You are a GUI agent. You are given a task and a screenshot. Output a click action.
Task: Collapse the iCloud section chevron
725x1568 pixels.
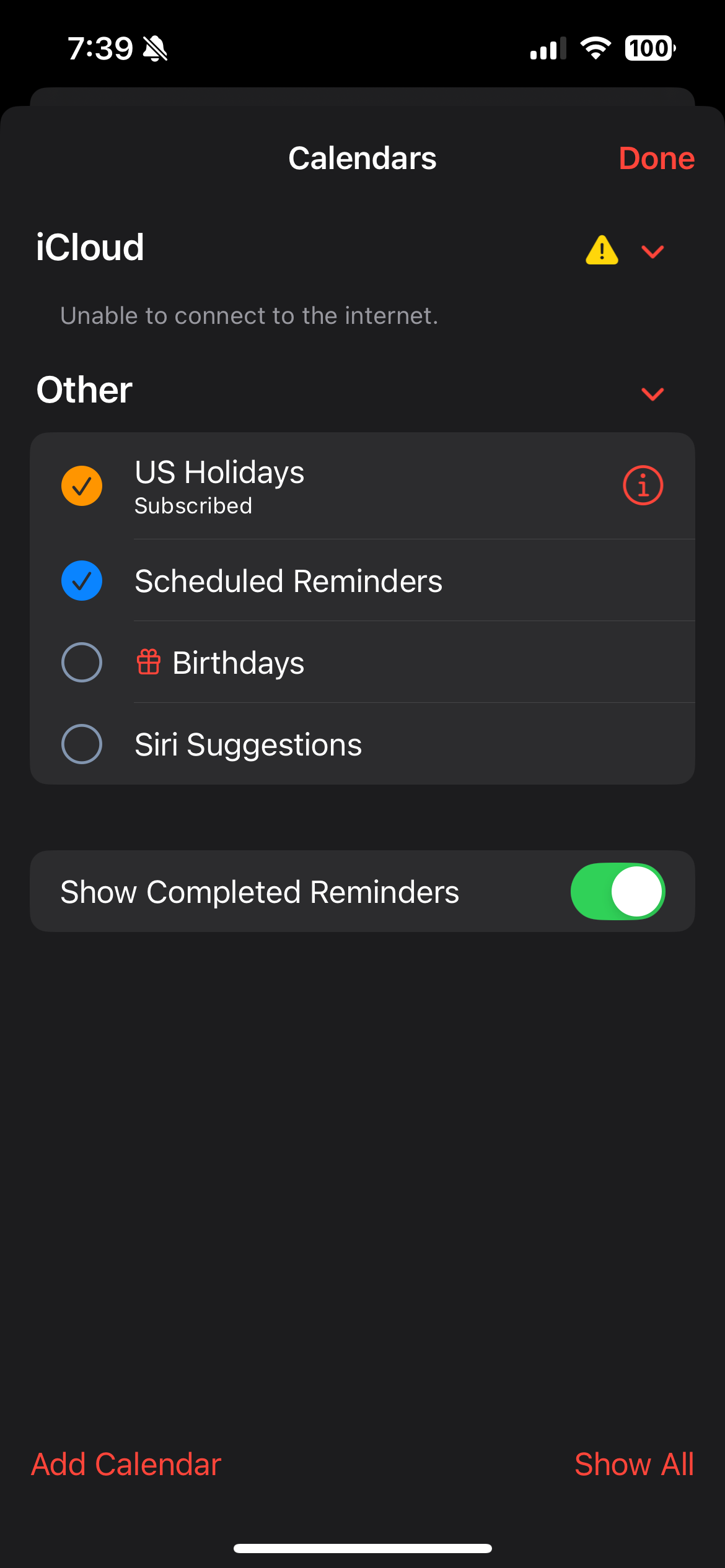tap(652, 251)
